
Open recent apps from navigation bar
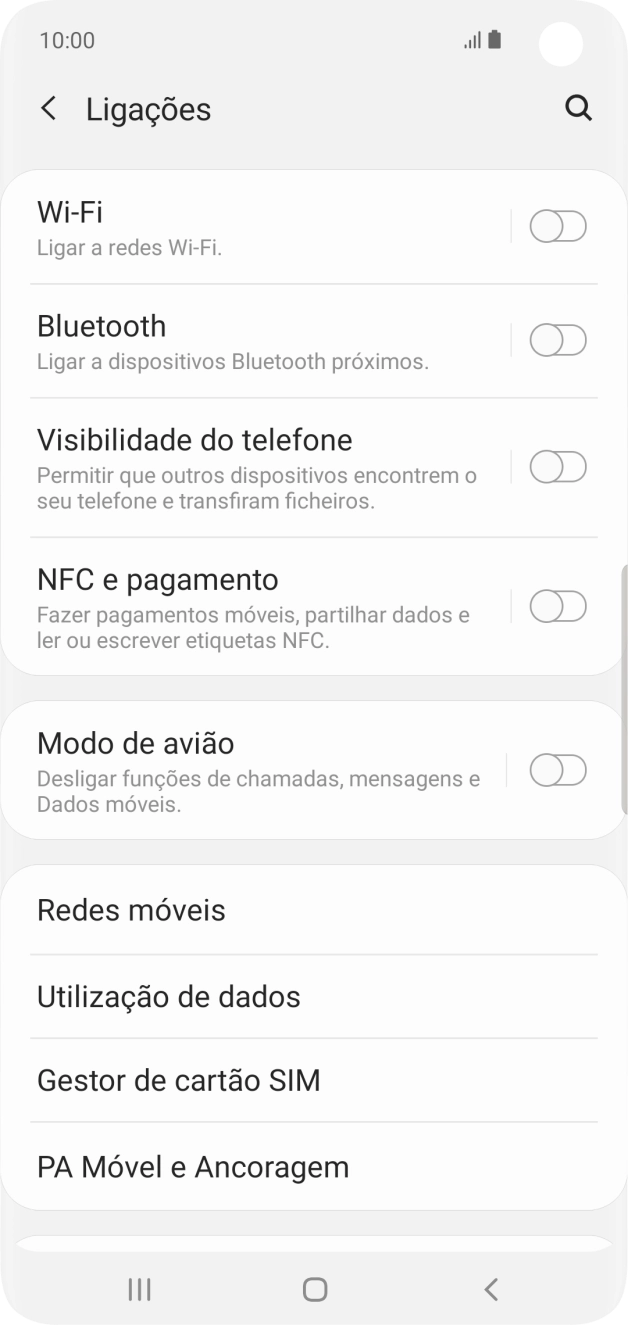tap(139, 1289)
